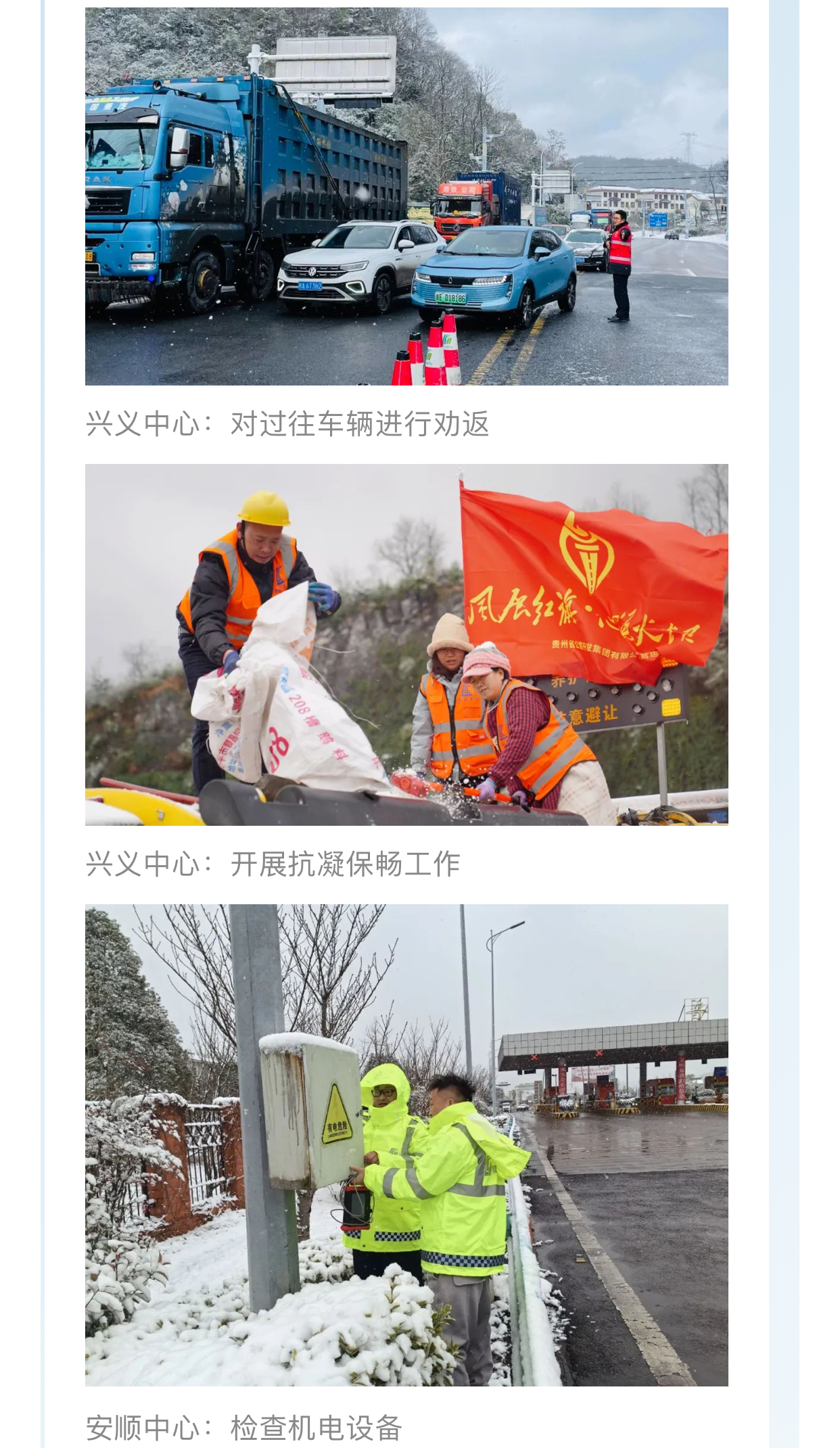This screenshot has height=1448, width=840.
Task: View the photo of workers with the red flag
Action: [x=406, y=644]
